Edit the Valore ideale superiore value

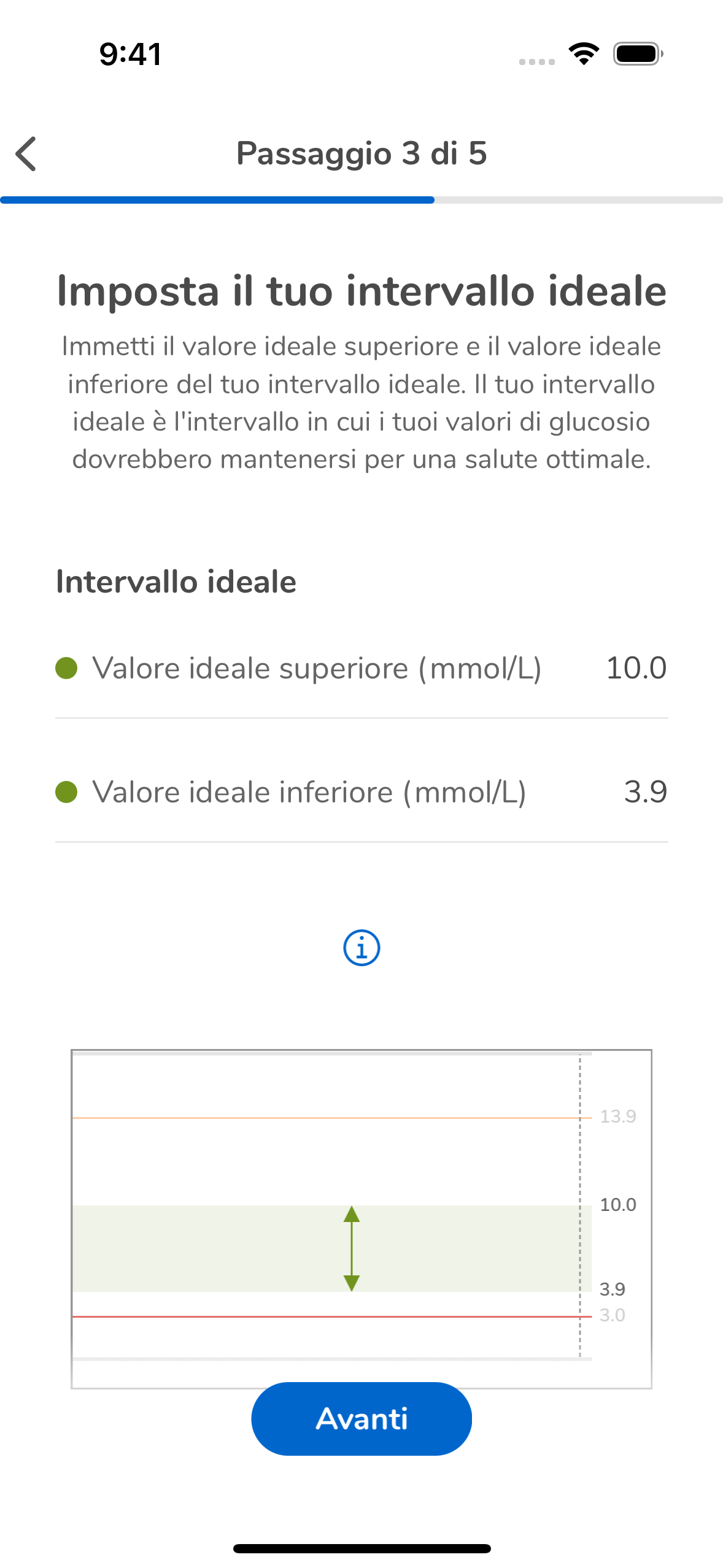[x=361, y=668]
